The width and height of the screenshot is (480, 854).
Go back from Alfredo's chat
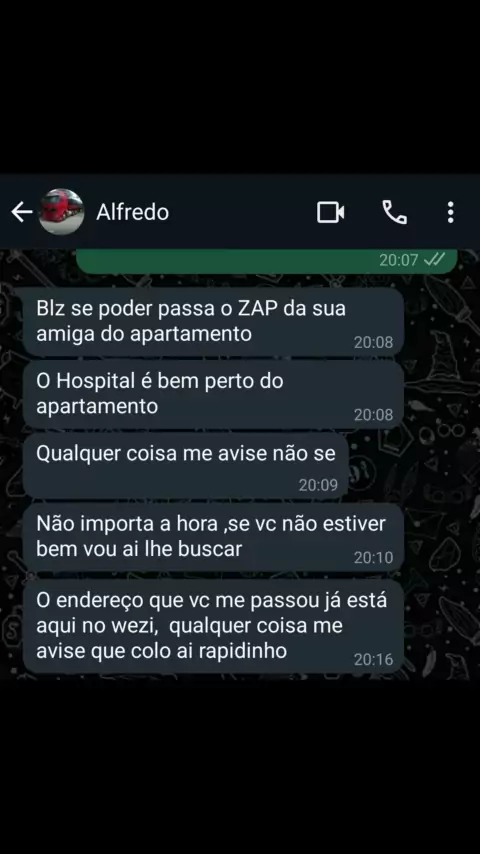point(22,212)
